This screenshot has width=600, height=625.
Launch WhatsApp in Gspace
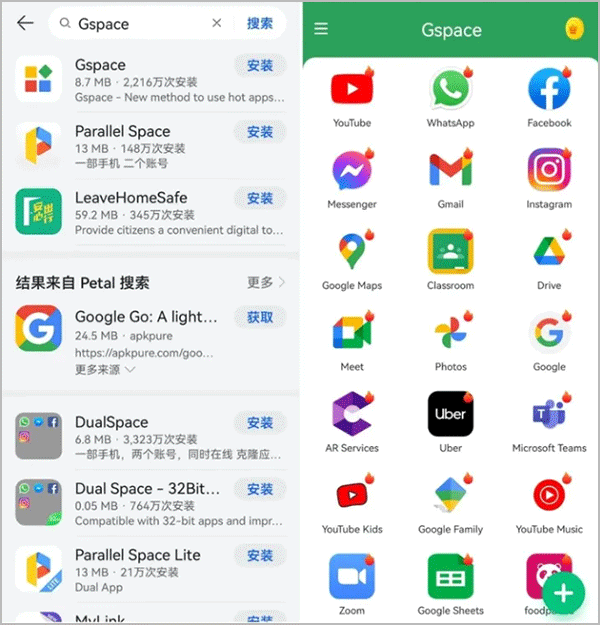[x=450, y=91]
